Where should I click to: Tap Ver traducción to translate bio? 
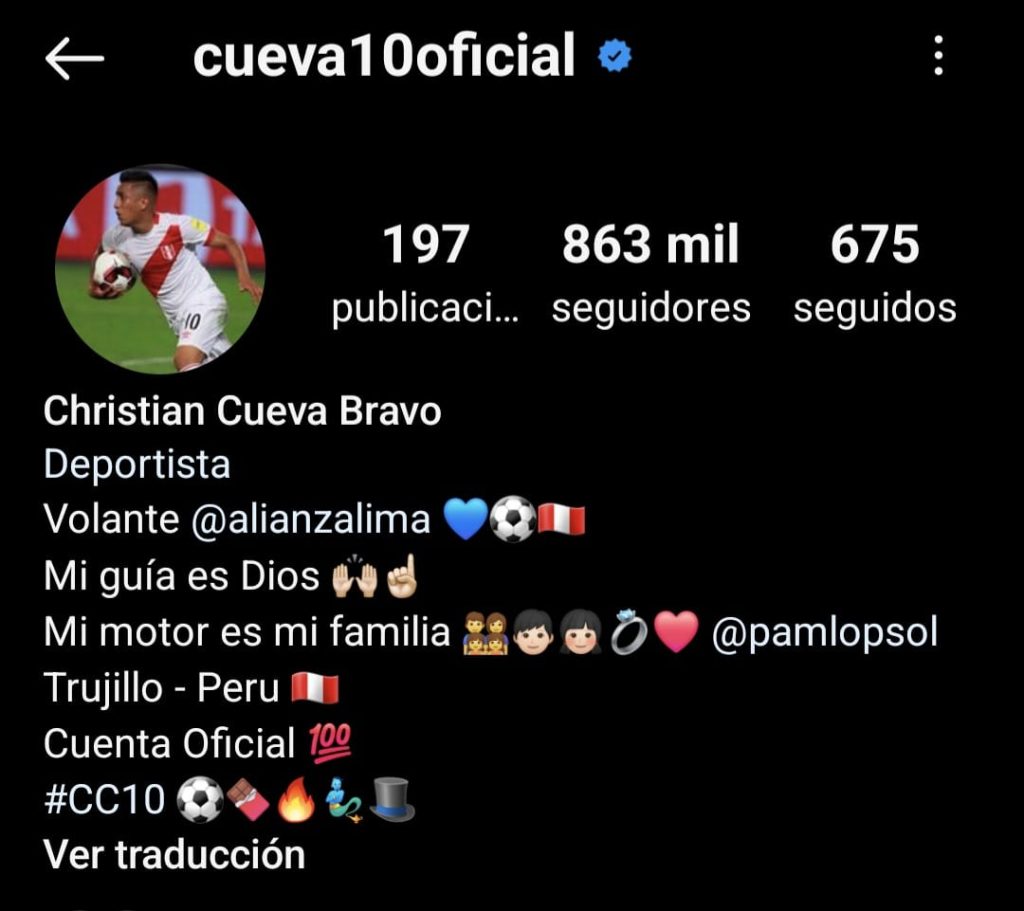click(175, 855)
